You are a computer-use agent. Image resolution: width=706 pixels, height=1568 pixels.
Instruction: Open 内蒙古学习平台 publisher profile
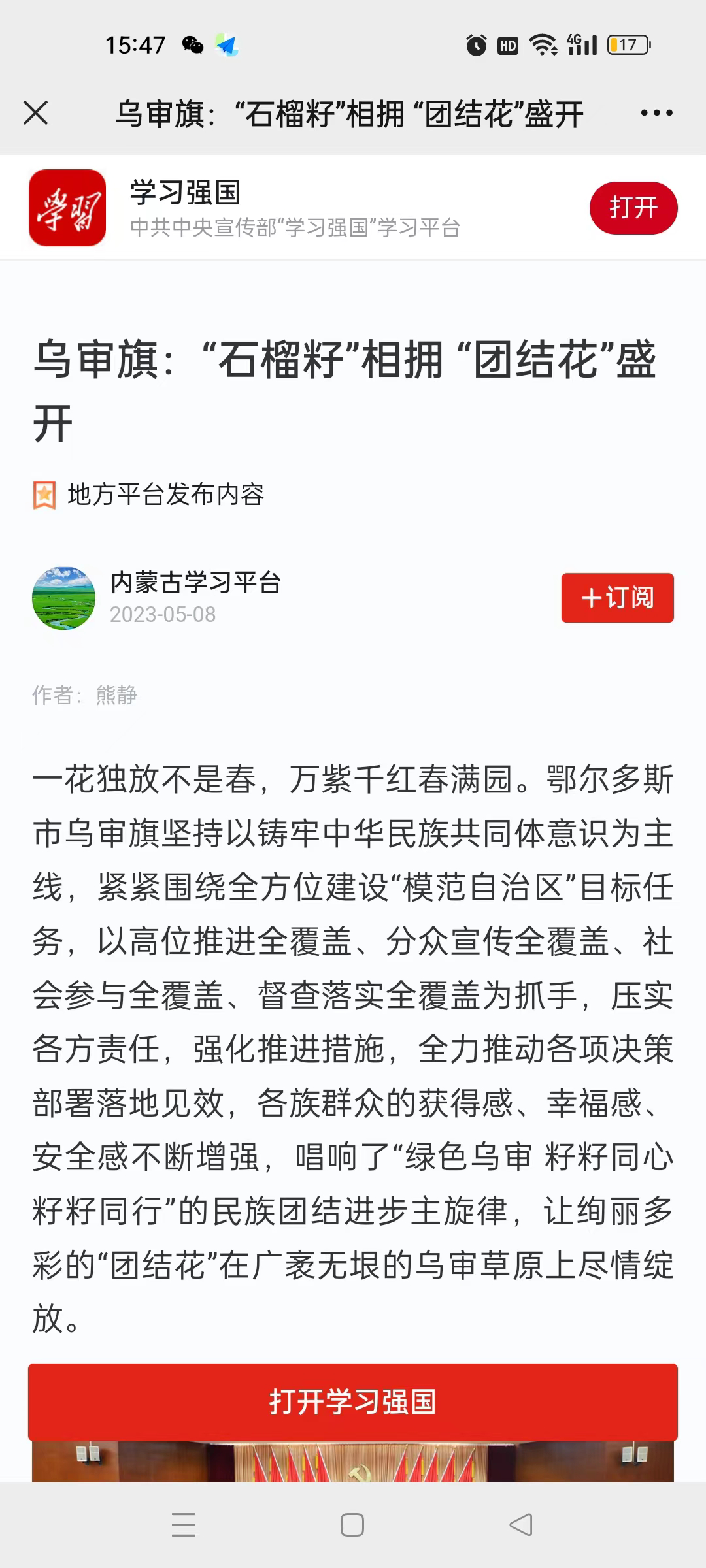(x=195, y=583)
